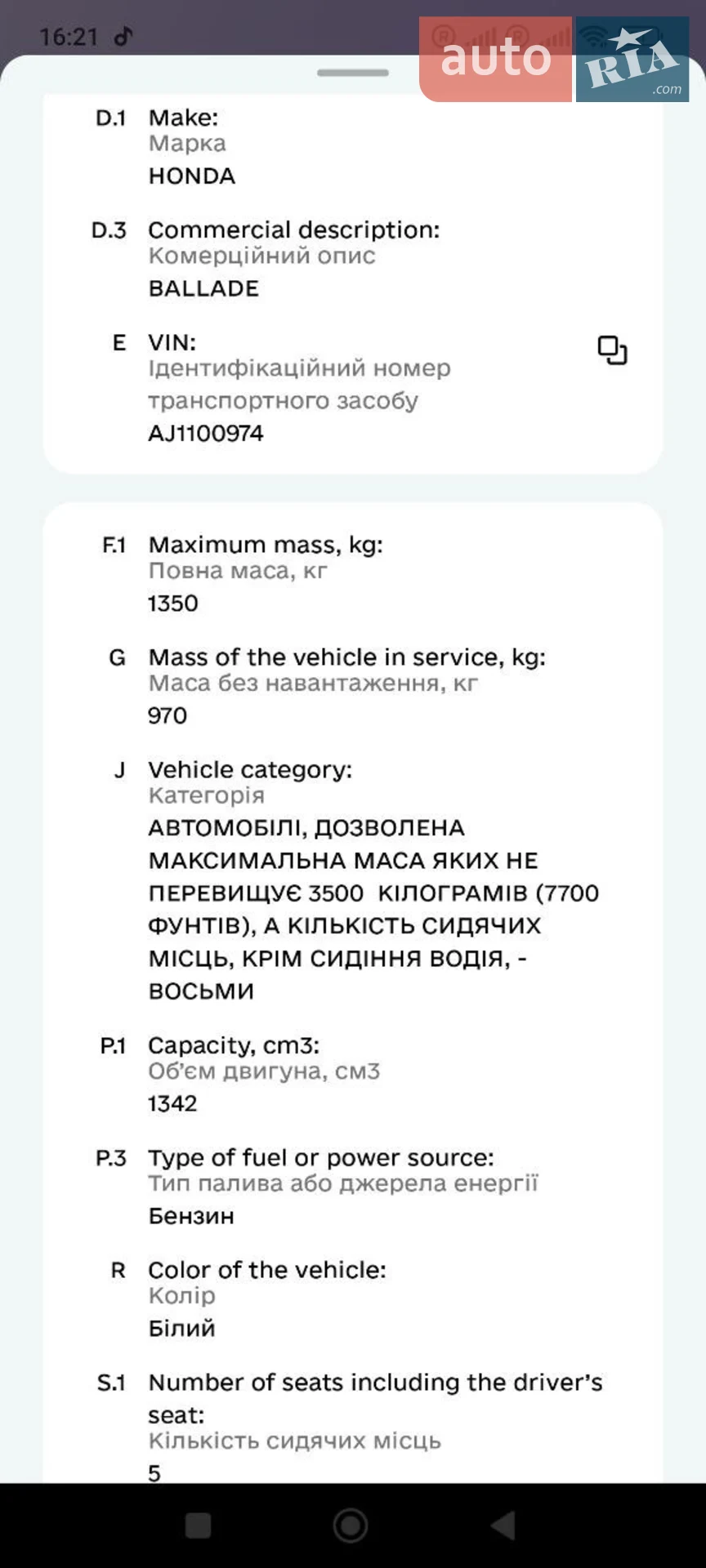Go back using the system back button
This screenshot has height=1568, width=706.
503,1525
